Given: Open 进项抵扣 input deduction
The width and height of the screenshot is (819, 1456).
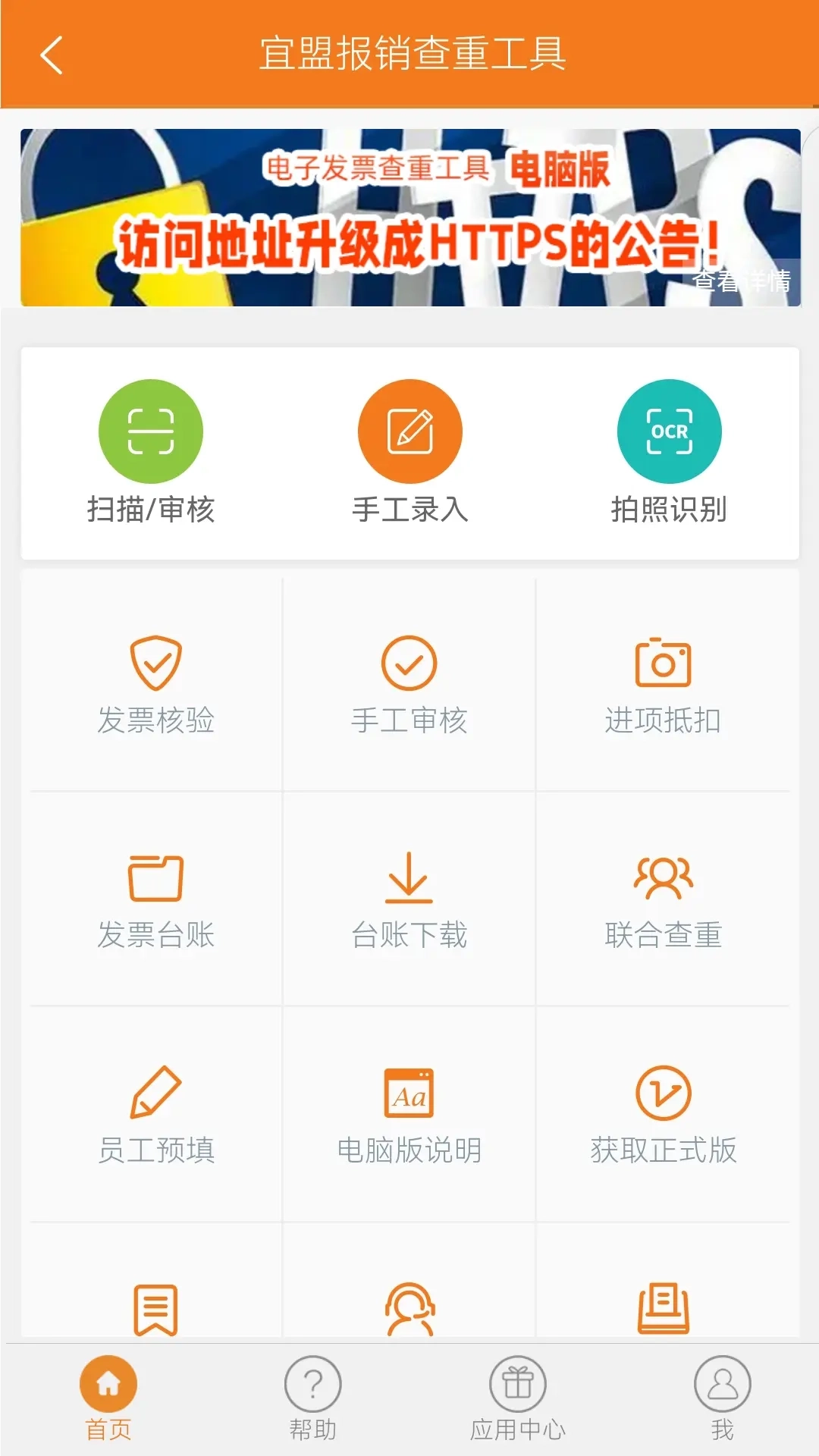Looking at the screenshot, I should coord(664,682).
